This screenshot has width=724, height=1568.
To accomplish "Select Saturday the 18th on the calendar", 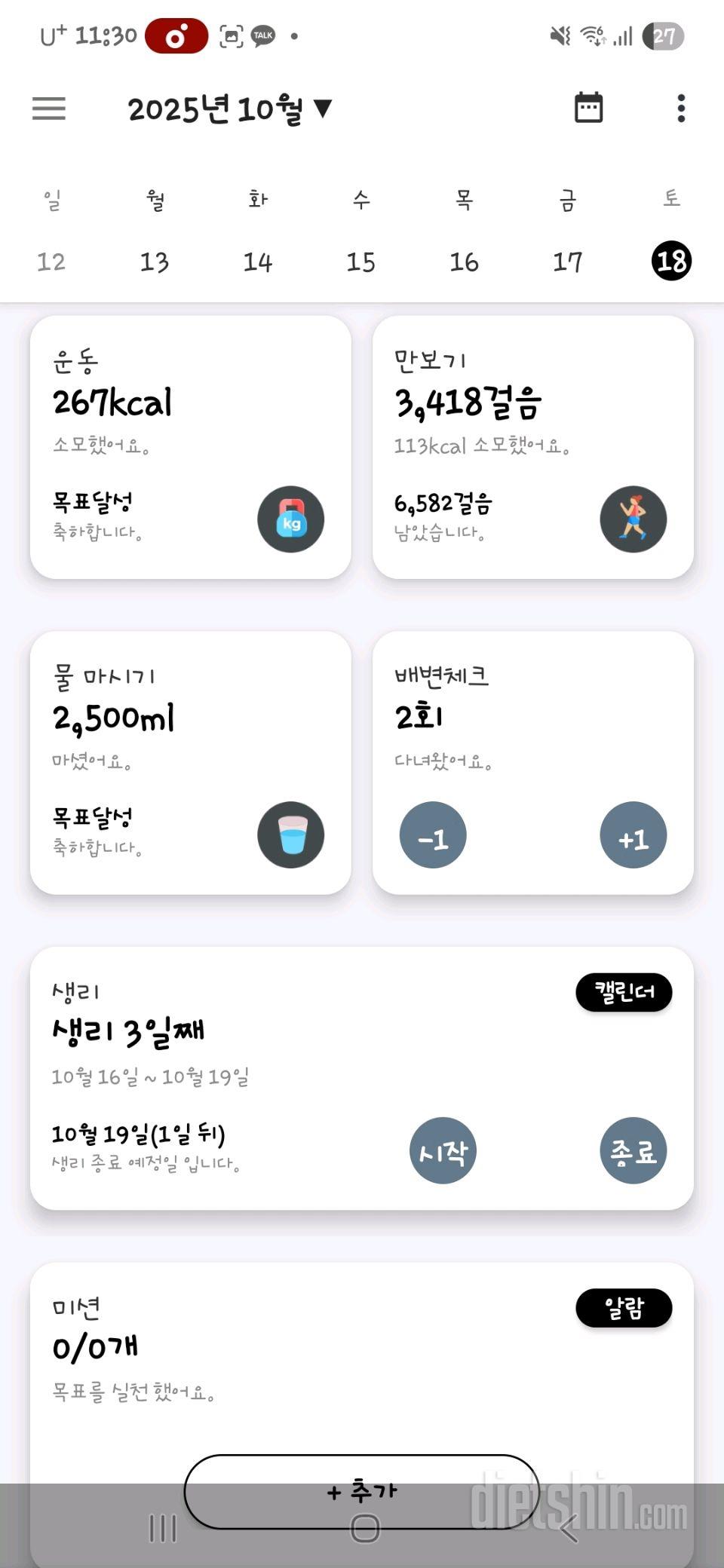I will click(670, 260).
